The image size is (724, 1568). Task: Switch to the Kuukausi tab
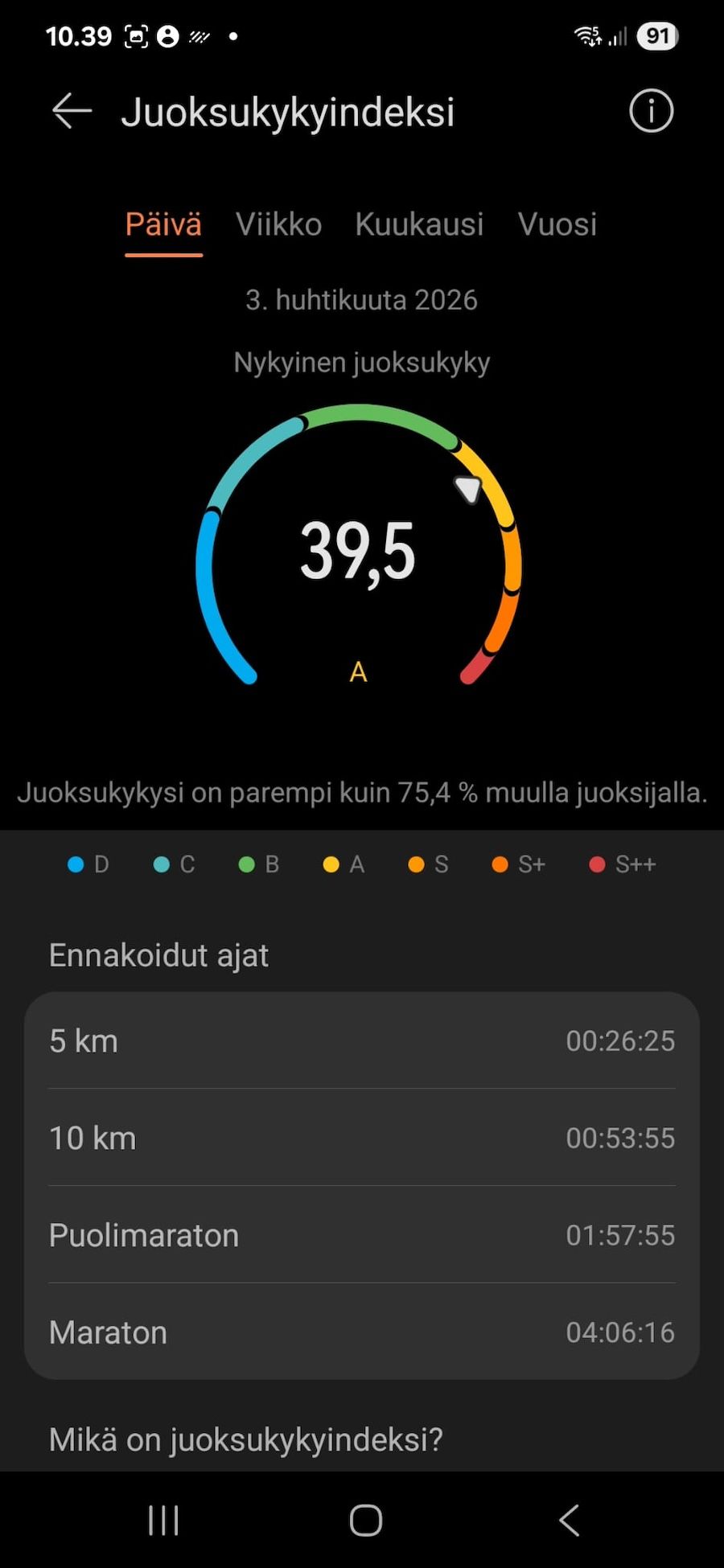click(419, 224)
